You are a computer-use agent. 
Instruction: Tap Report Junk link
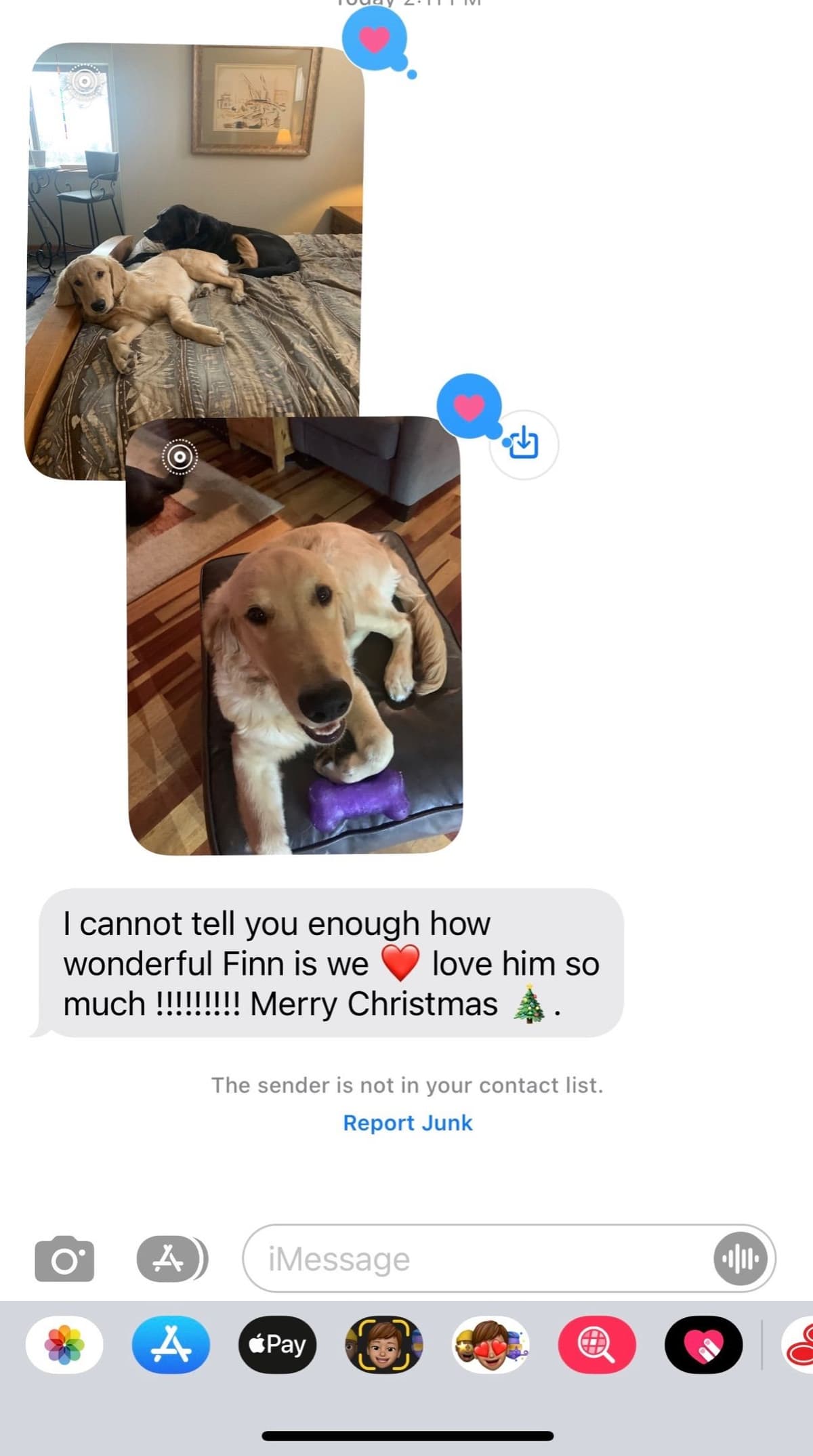pos(407,1123)
